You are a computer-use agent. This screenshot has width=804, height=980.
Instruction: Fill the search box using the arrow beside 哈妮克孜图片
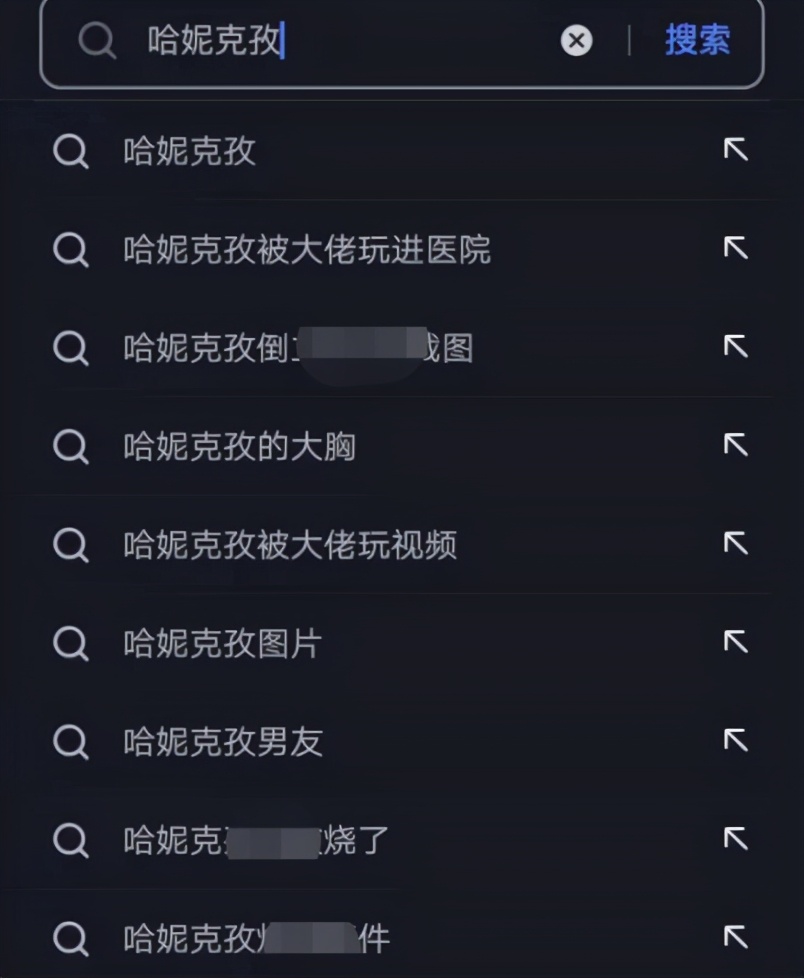[735, 642]
